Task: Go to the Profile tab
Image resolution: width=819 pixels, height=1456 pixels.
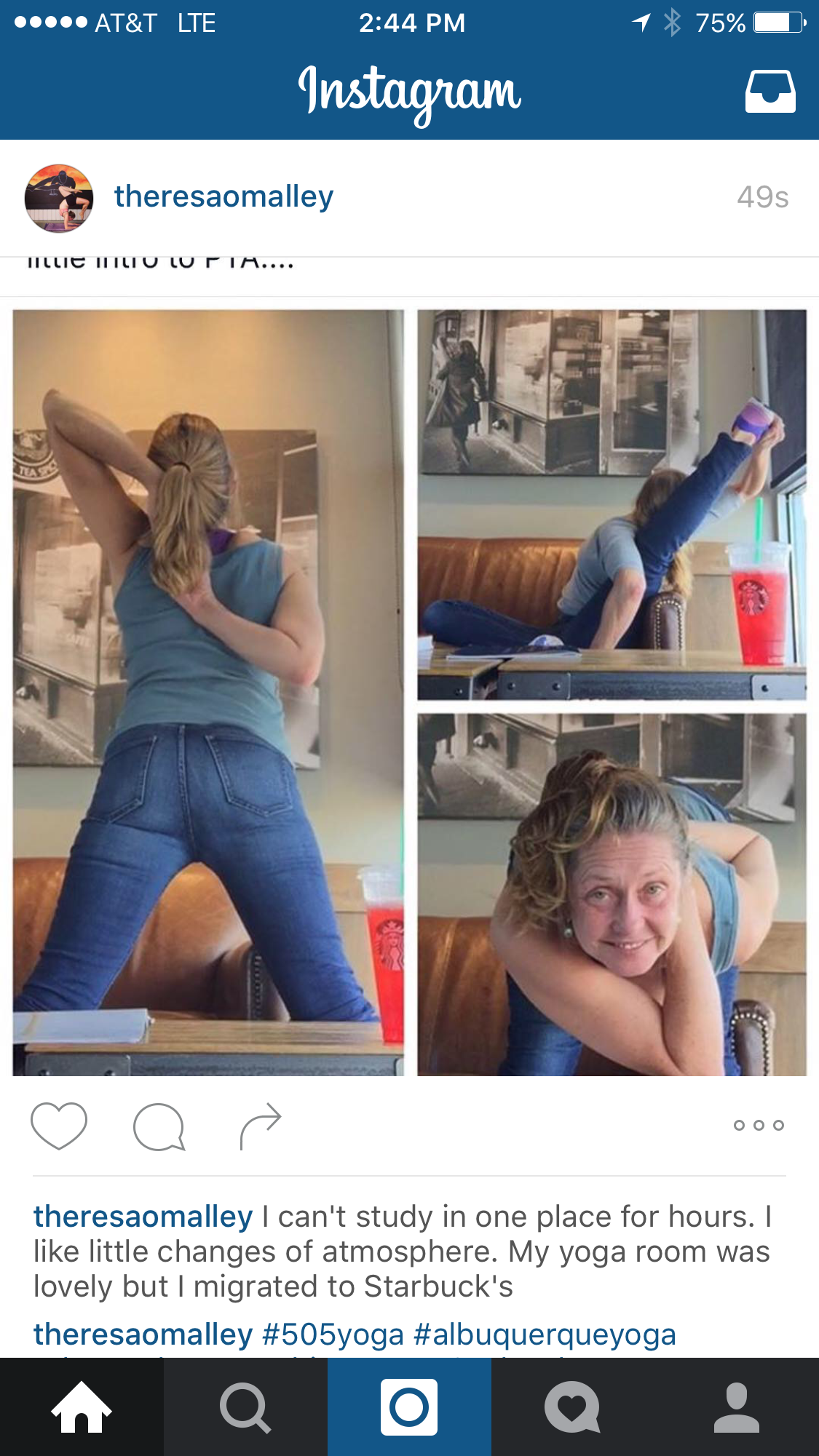Action: click(x=737, y=1407)
